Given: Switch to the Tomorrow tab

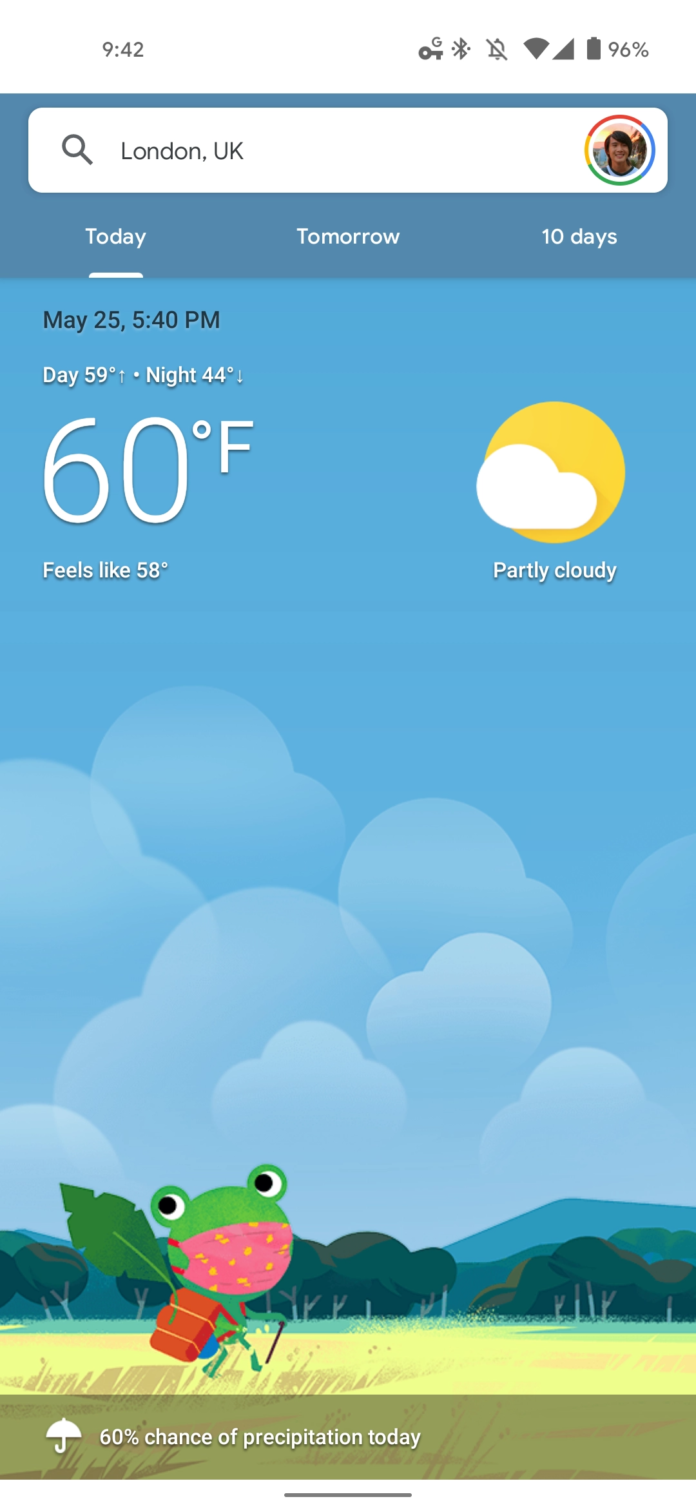Looking at the screenshot, I should [348, 237].
